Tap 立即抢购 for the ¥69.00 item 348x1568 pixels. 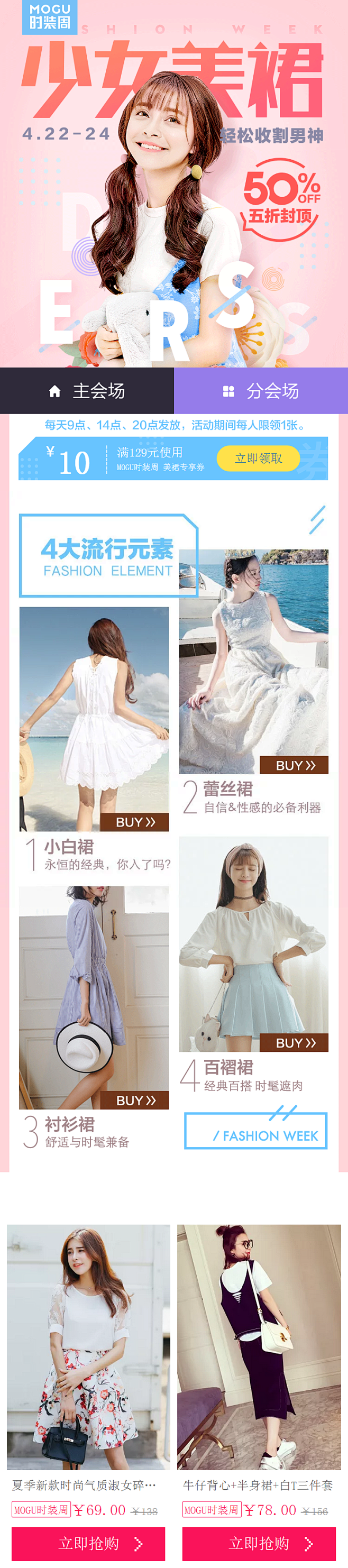88,1543
